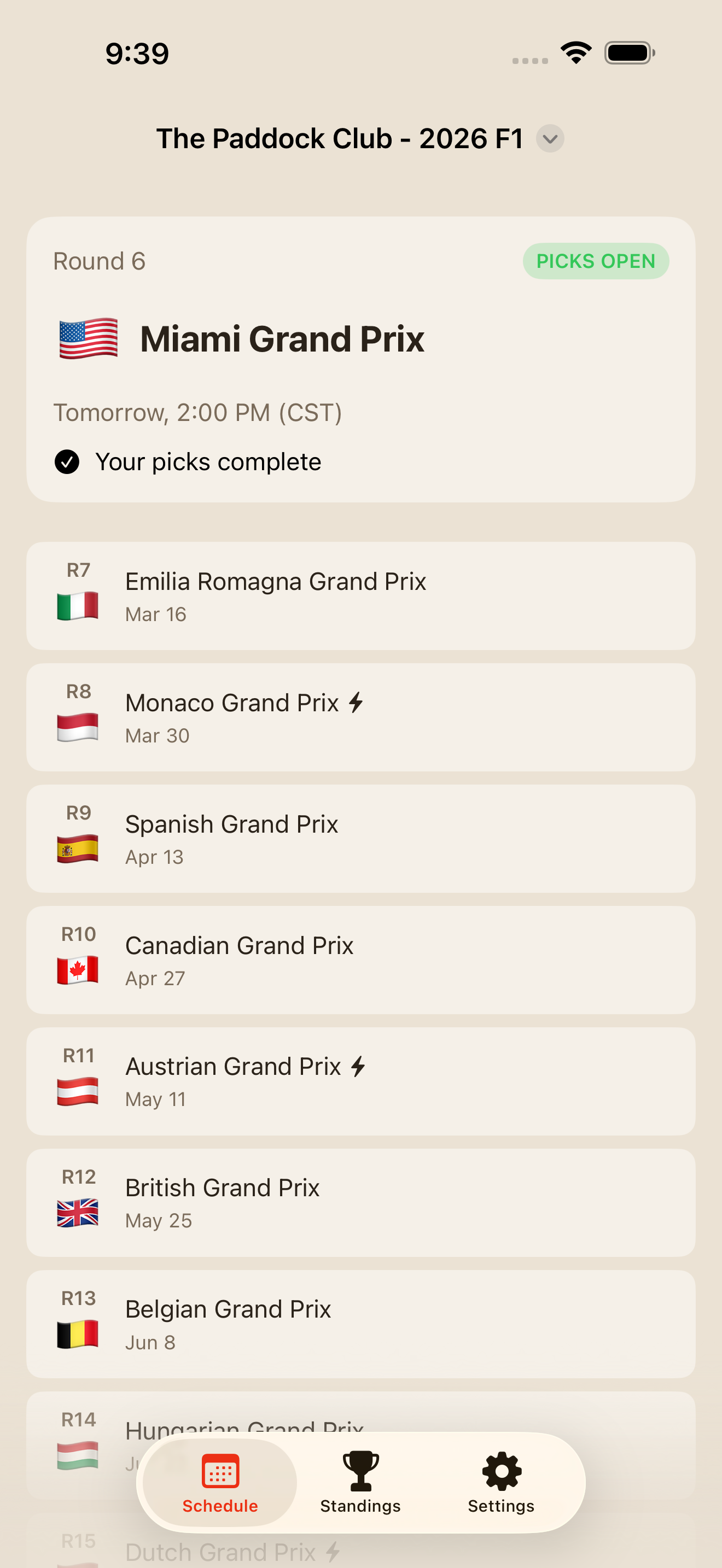Screen dimensions: 722x1568
Task: Toggle the PICKS OPEN status badge
Action: pos(595,261)
